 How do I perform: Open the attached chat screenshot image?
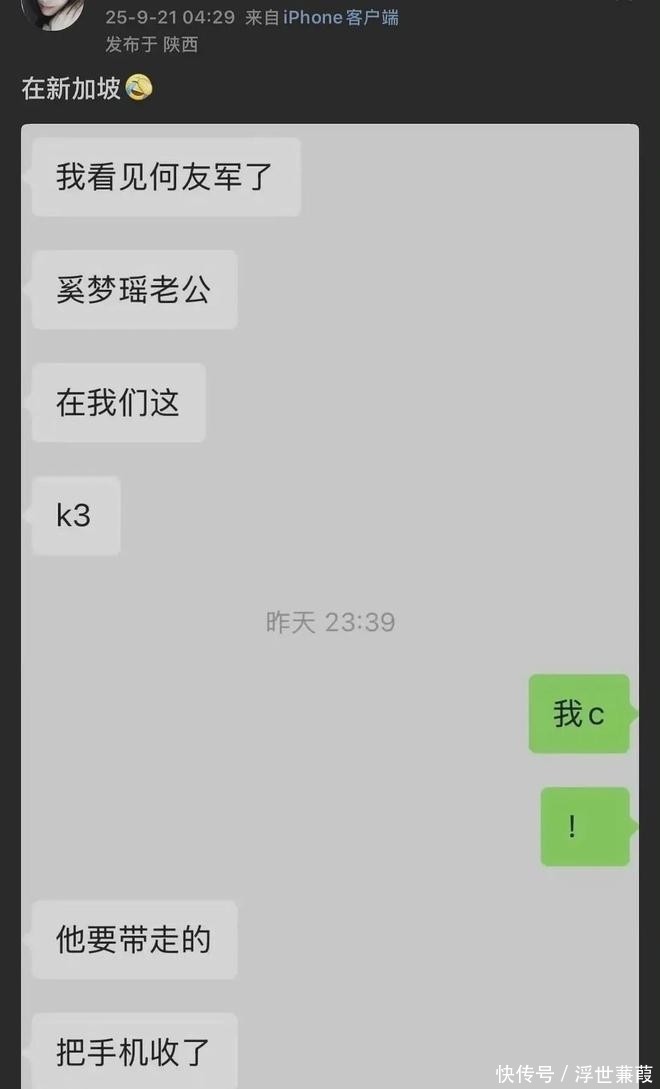click(330, 600)
